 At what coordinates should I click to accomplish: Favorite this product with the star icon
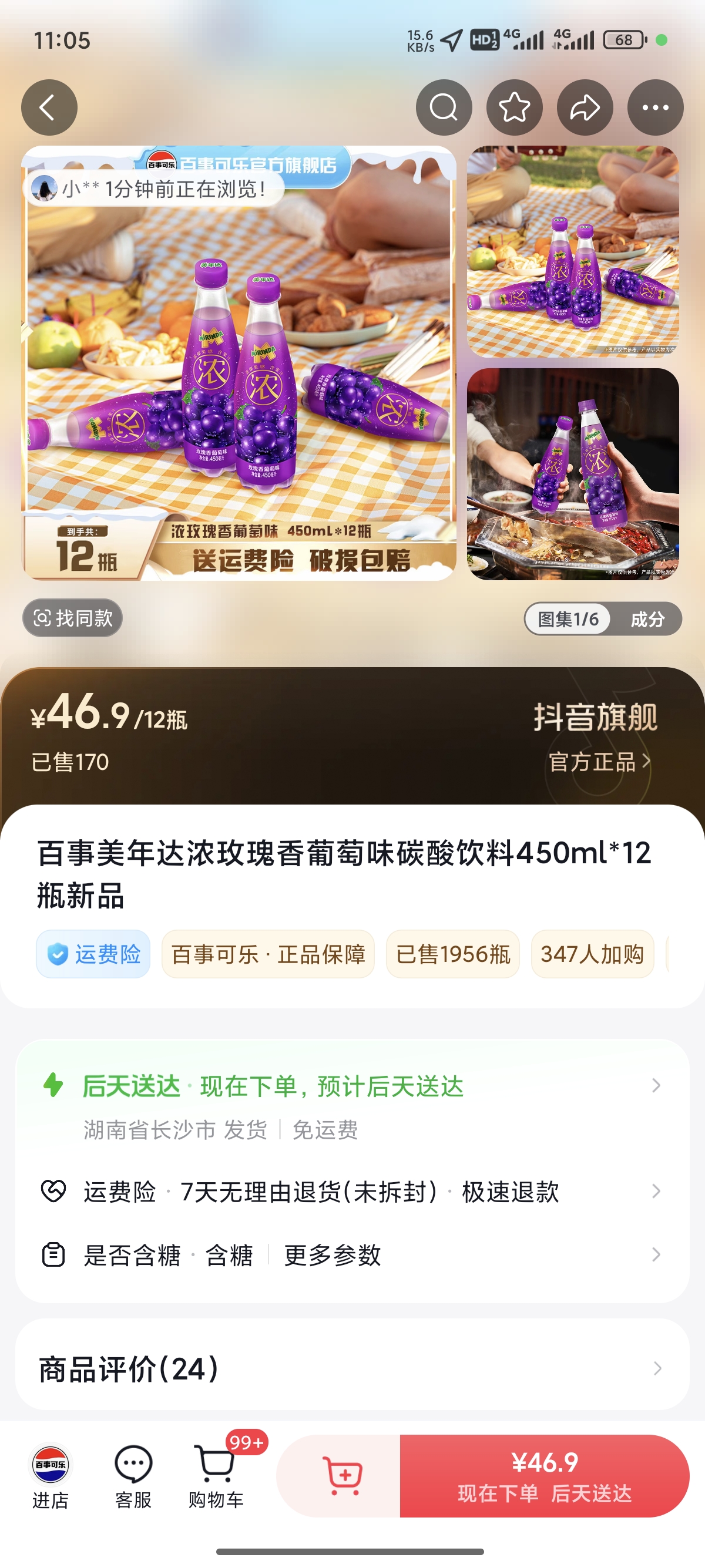tap(515, 107)
